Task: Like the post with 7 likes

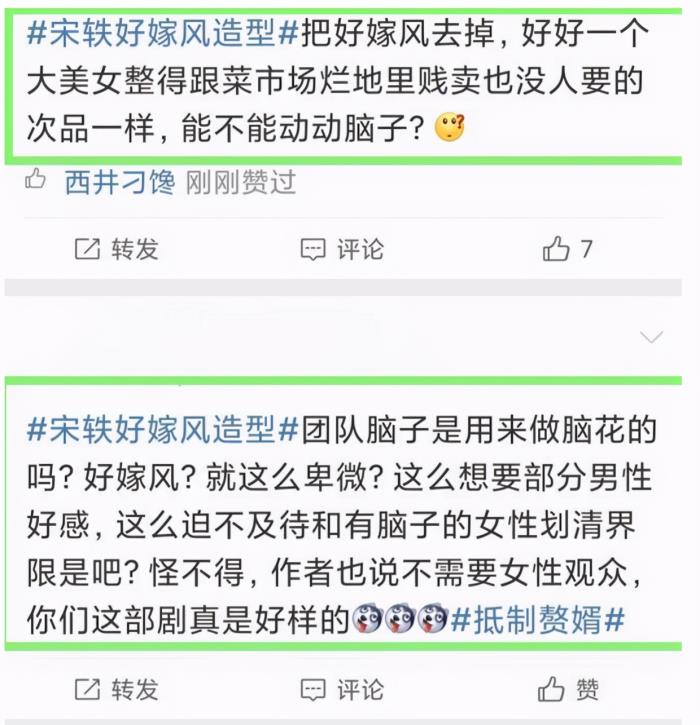Action: click(567, 249)
